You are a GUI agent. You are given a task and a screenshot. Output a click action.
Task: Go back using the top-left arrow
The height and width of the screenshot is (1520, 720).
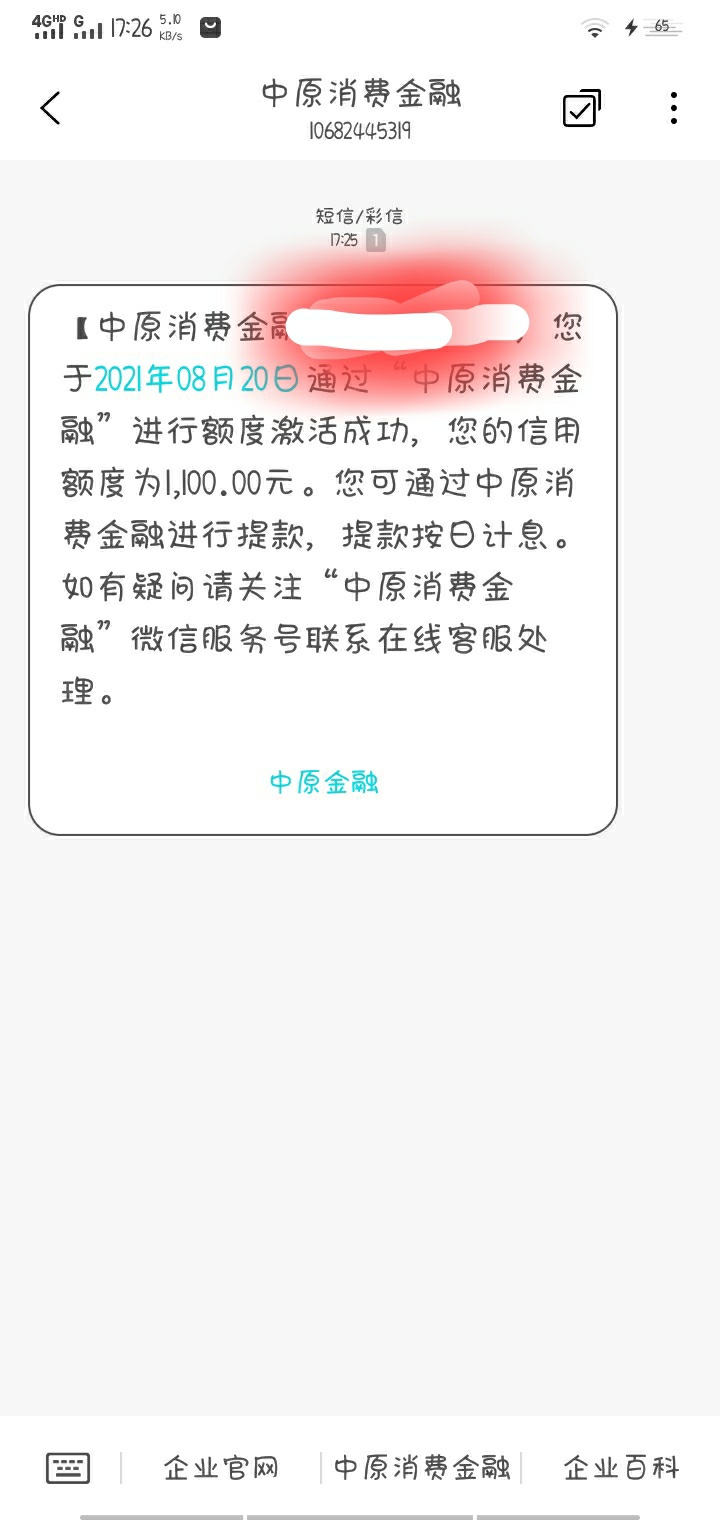pos(50,108)
